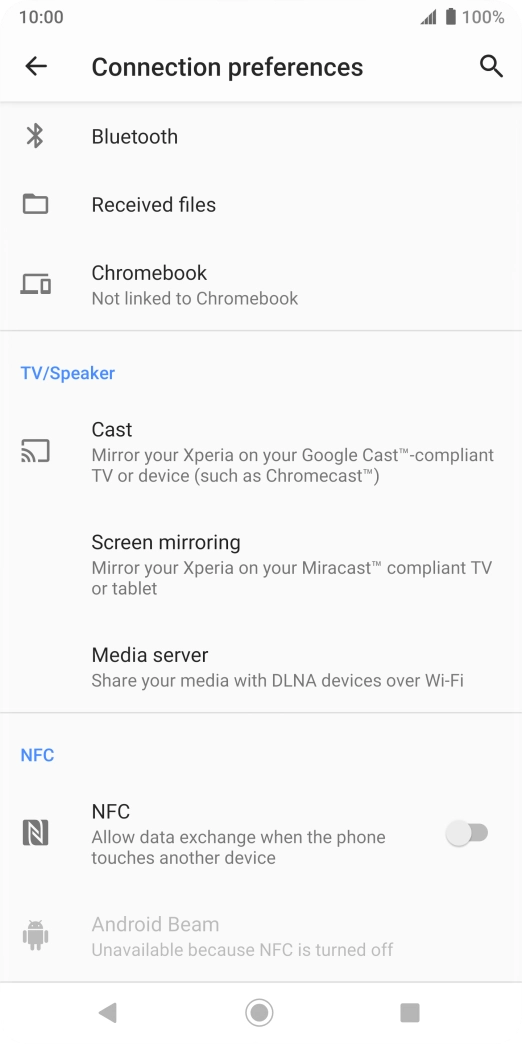The height and width of the screenshot is (1044, 522).
Task: Open Screen mirroring
Action: point(261,564)
